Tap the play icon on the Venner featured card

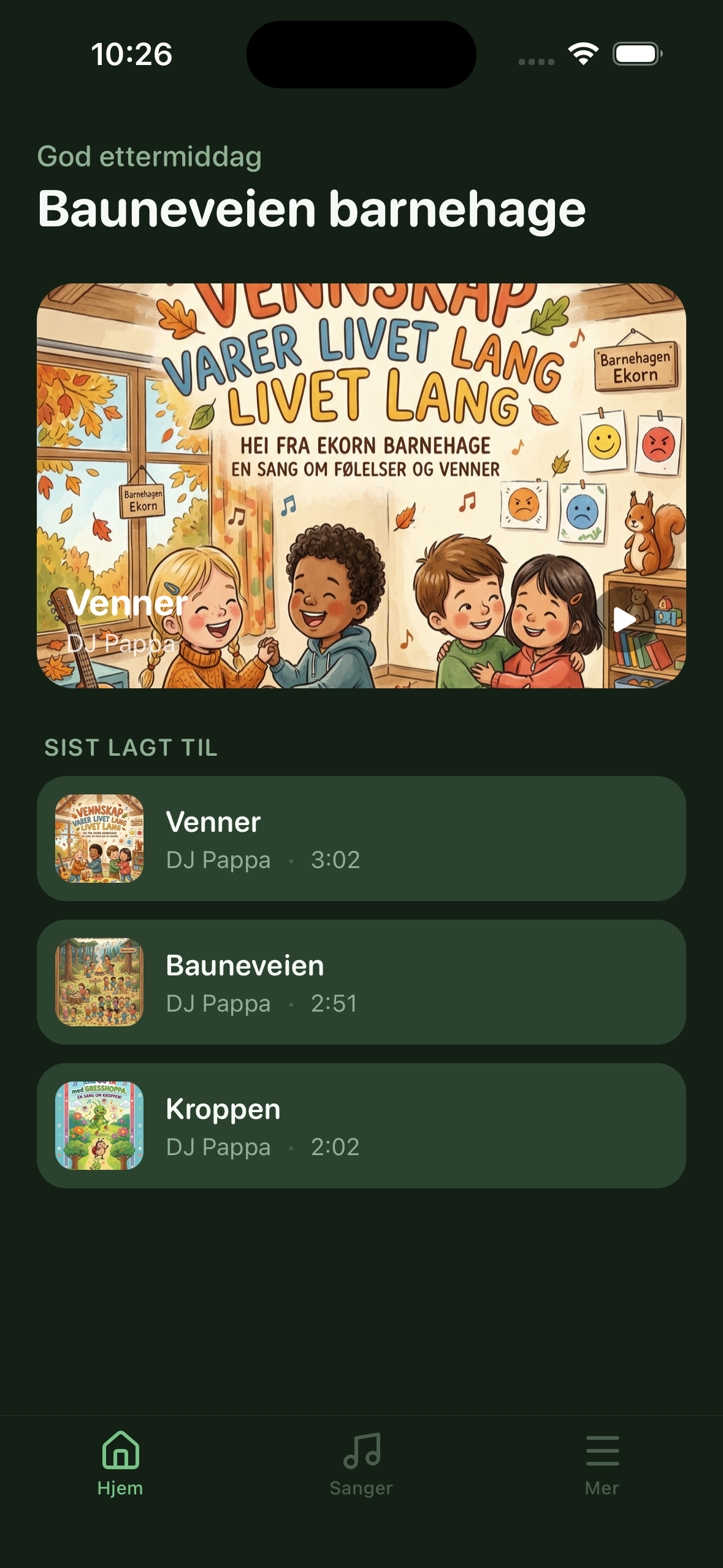622,620
